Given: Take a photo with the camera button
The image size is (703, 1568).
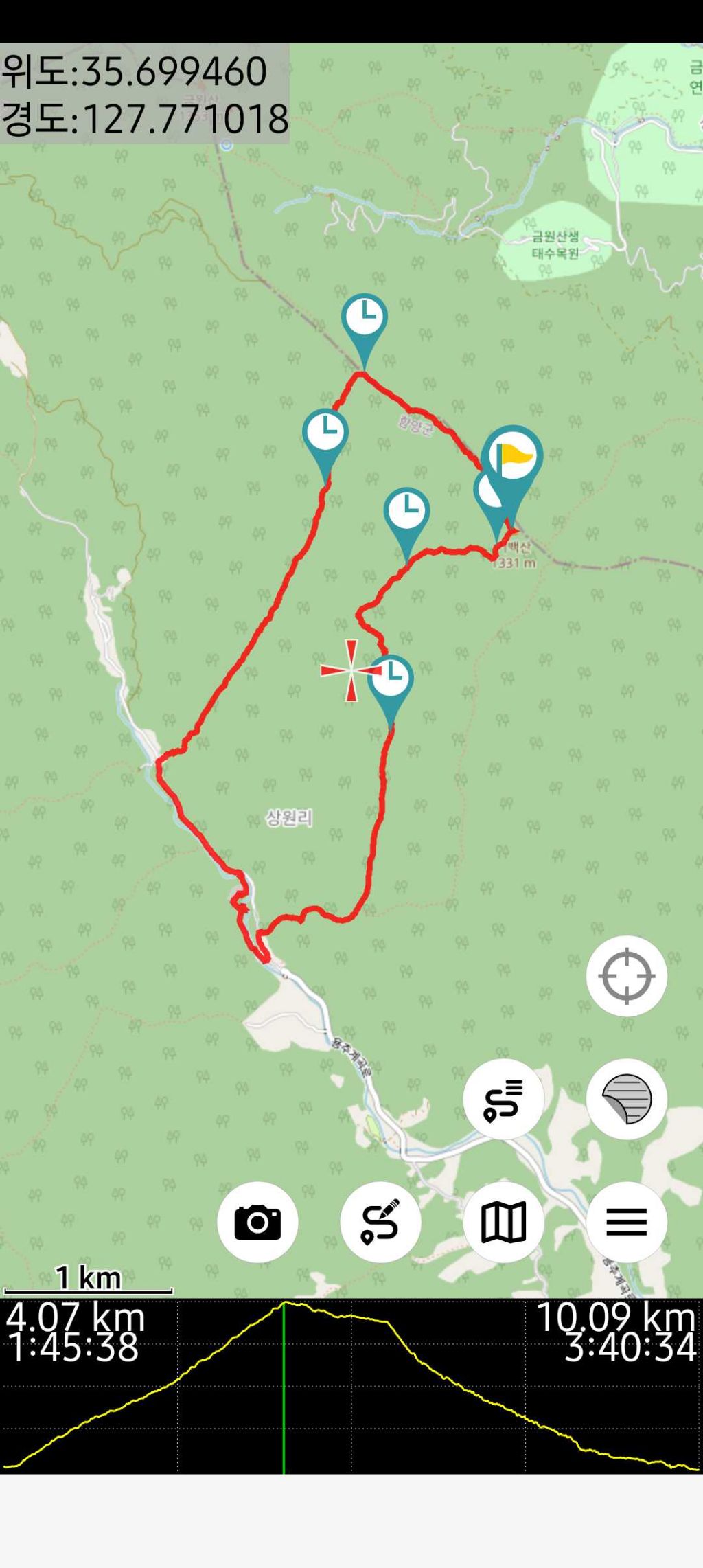Looking at the screenshot, I should tap(257, 1222).
